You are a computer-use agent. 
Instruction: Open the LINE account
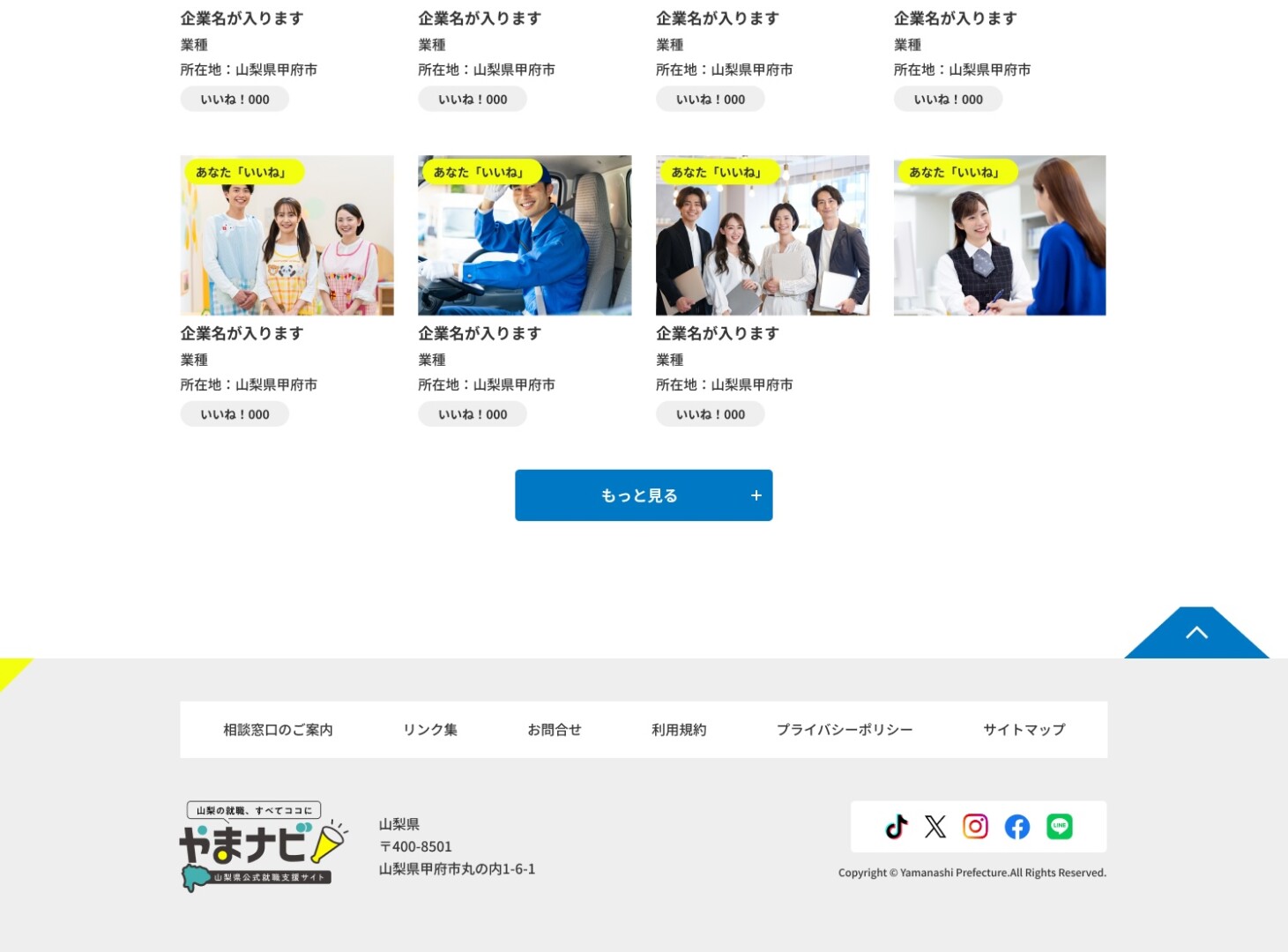1059,827
